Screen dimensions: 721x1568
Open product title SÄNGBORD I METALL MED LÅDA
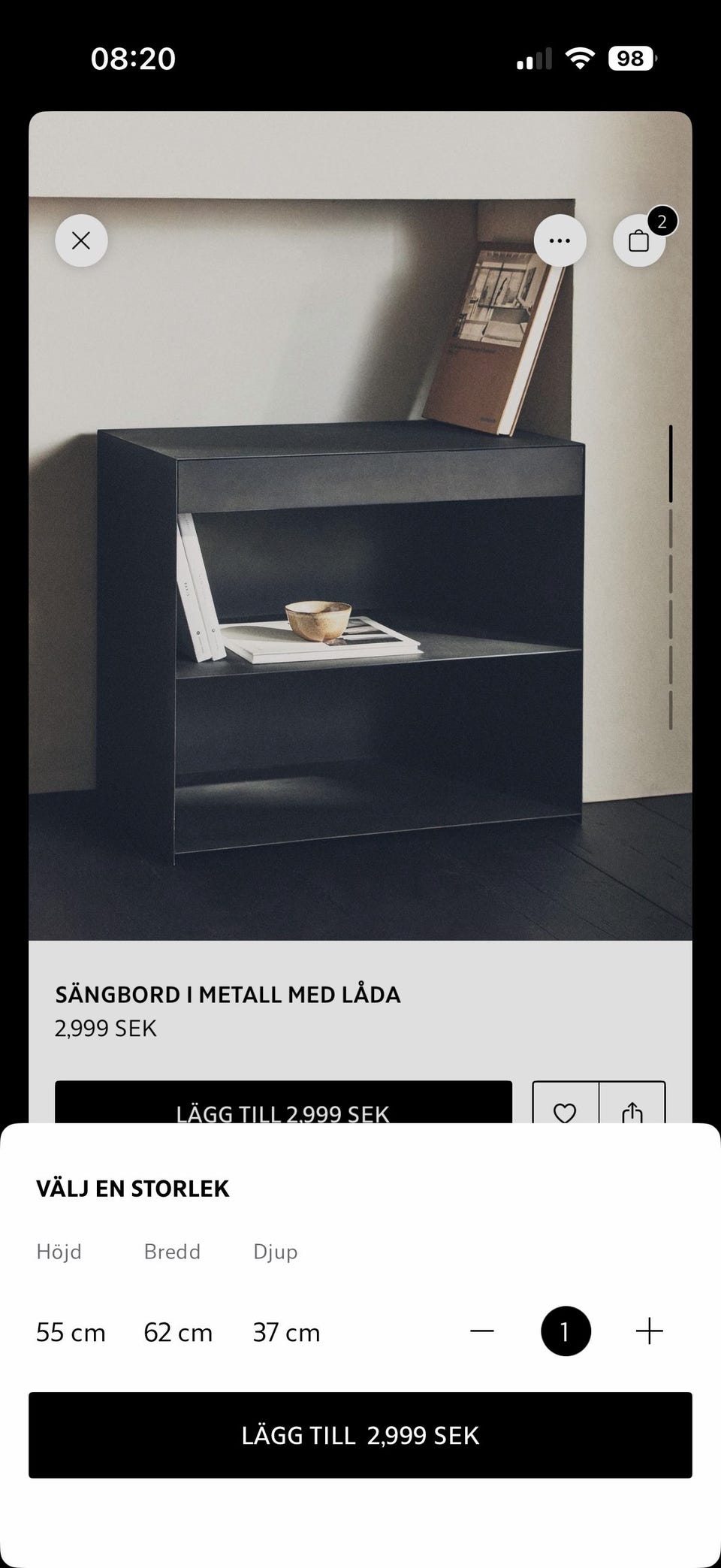tap(228, 993)
